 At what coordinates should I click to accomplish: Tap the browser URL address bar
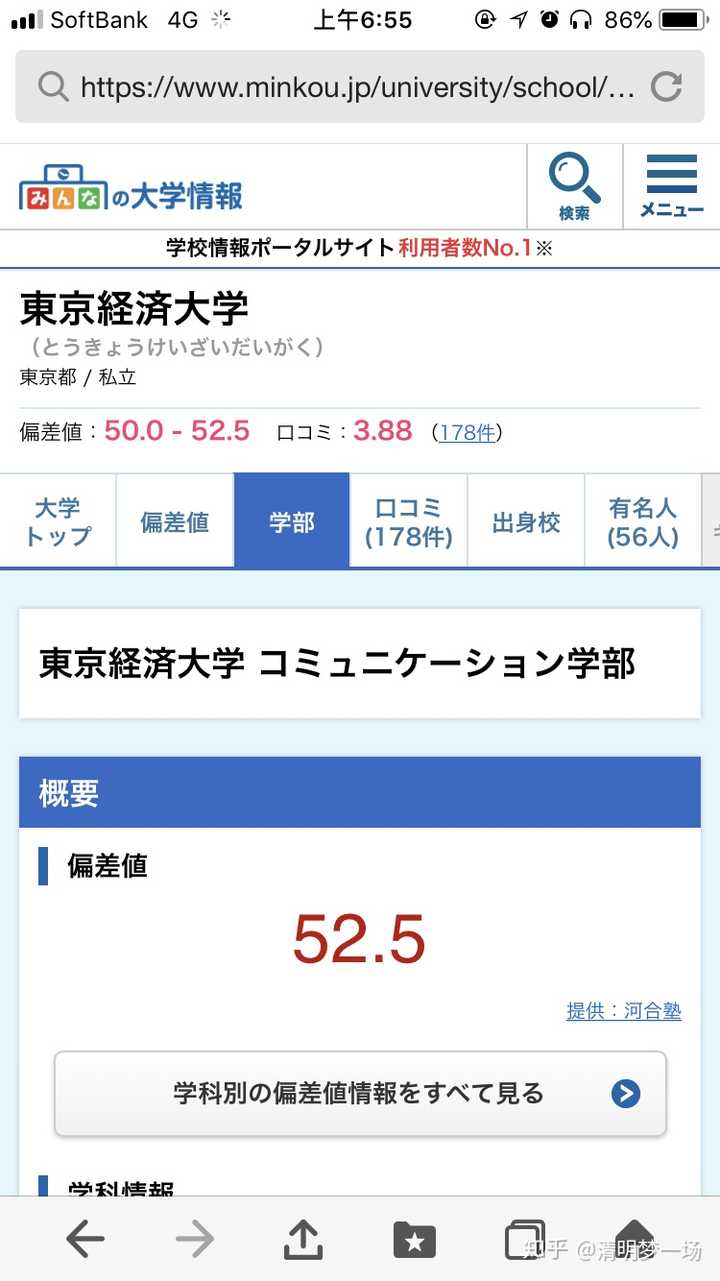(340, 87)
